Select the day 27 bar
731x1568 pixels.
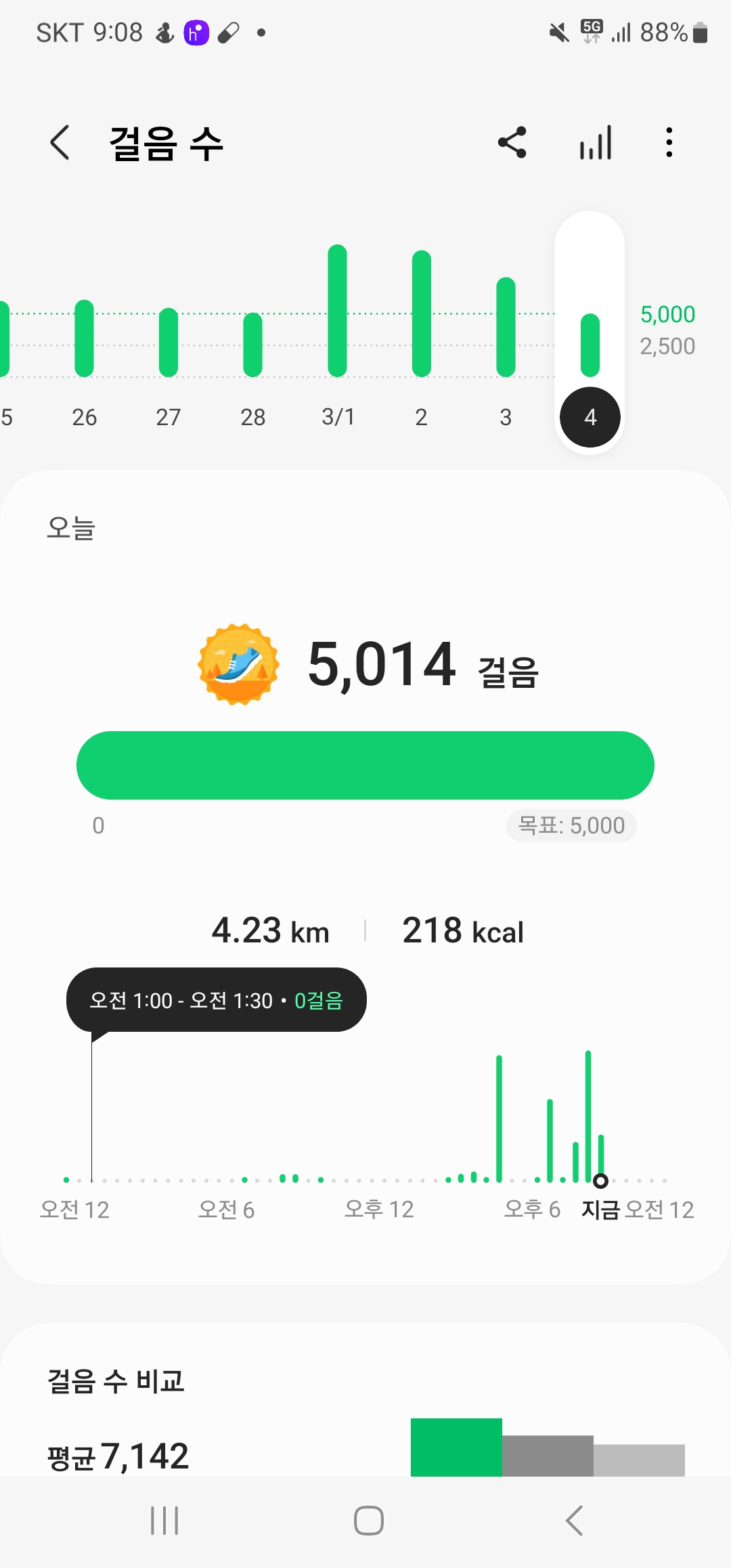coord(169,342)
